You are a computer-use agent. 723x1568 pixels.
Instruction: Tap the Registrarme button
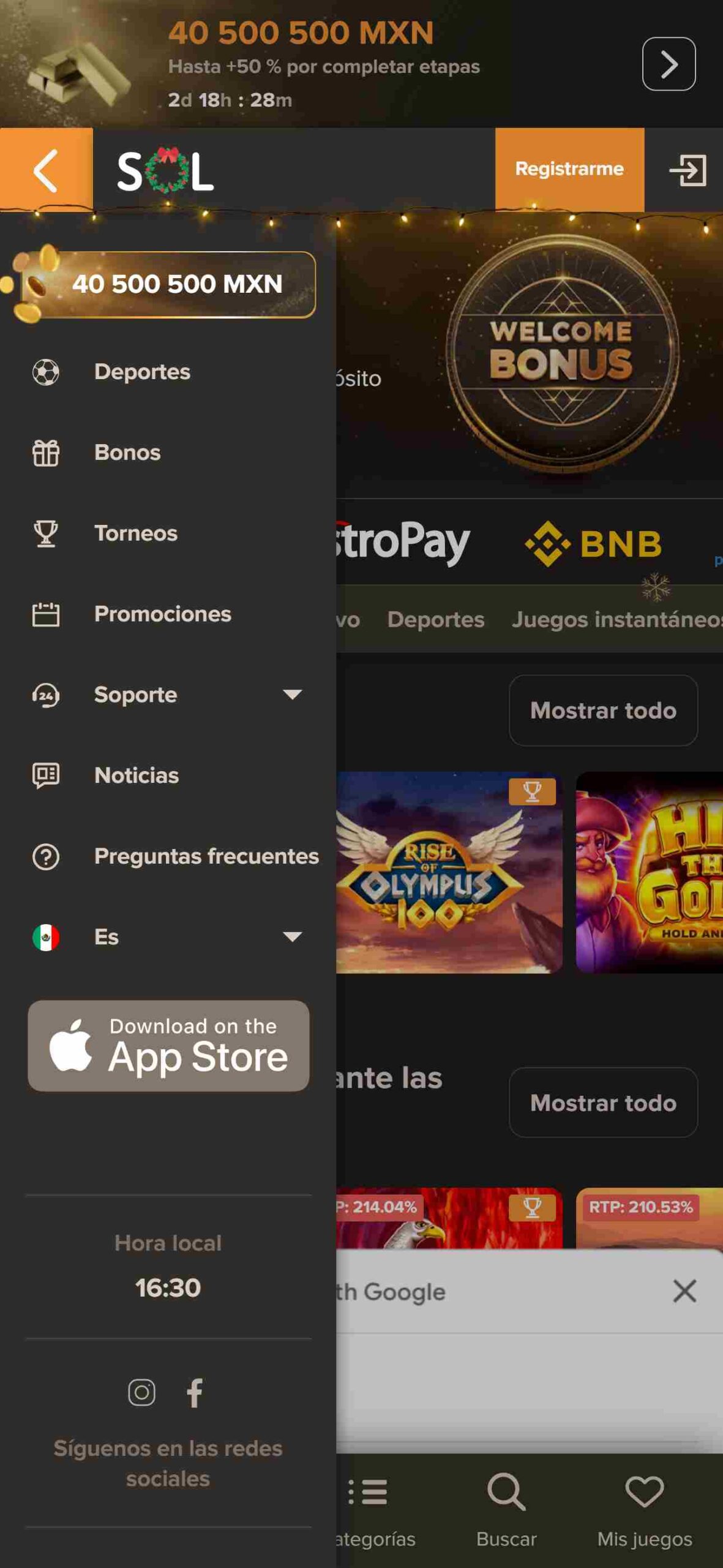tap(569, 169)
